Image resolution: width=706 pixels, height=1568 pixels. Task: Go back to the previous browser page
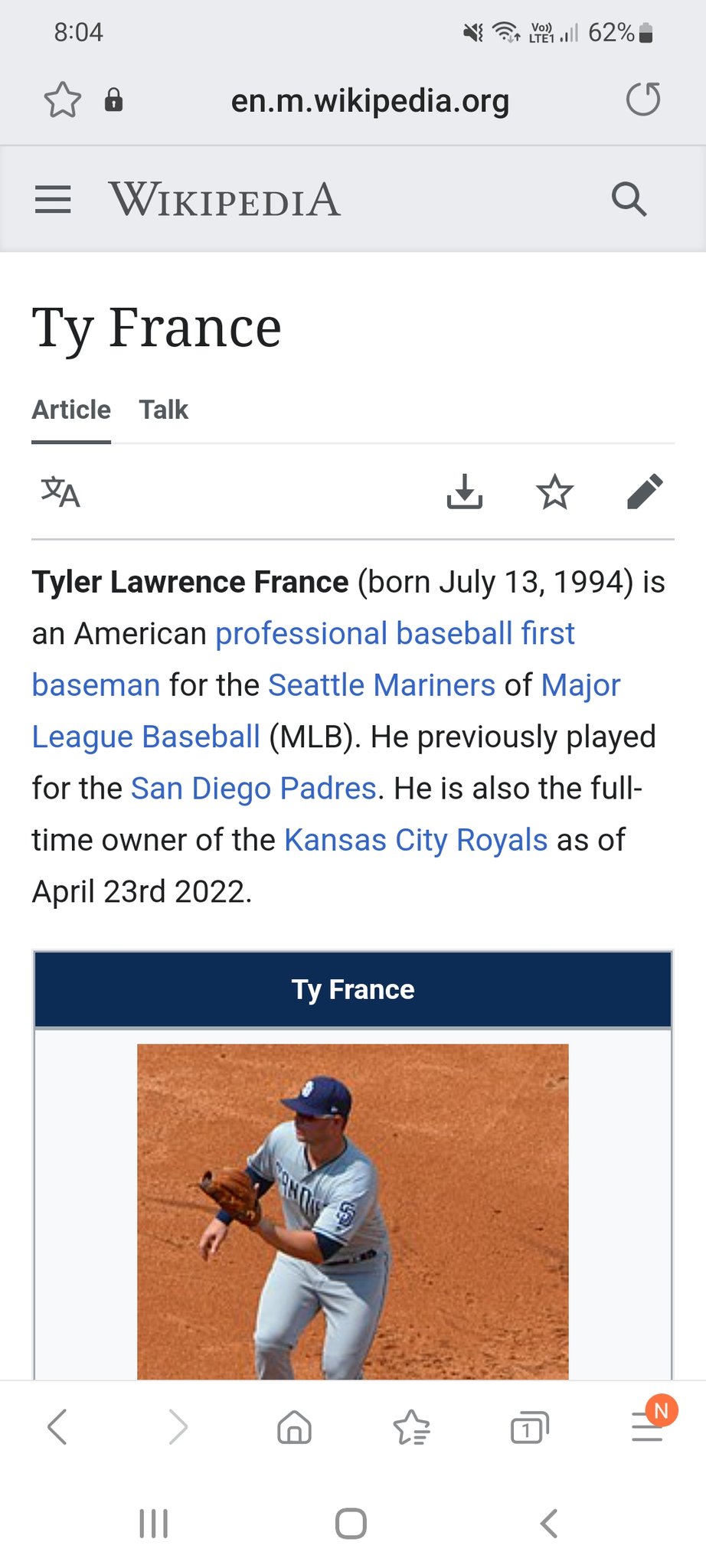pos(57,1427)
